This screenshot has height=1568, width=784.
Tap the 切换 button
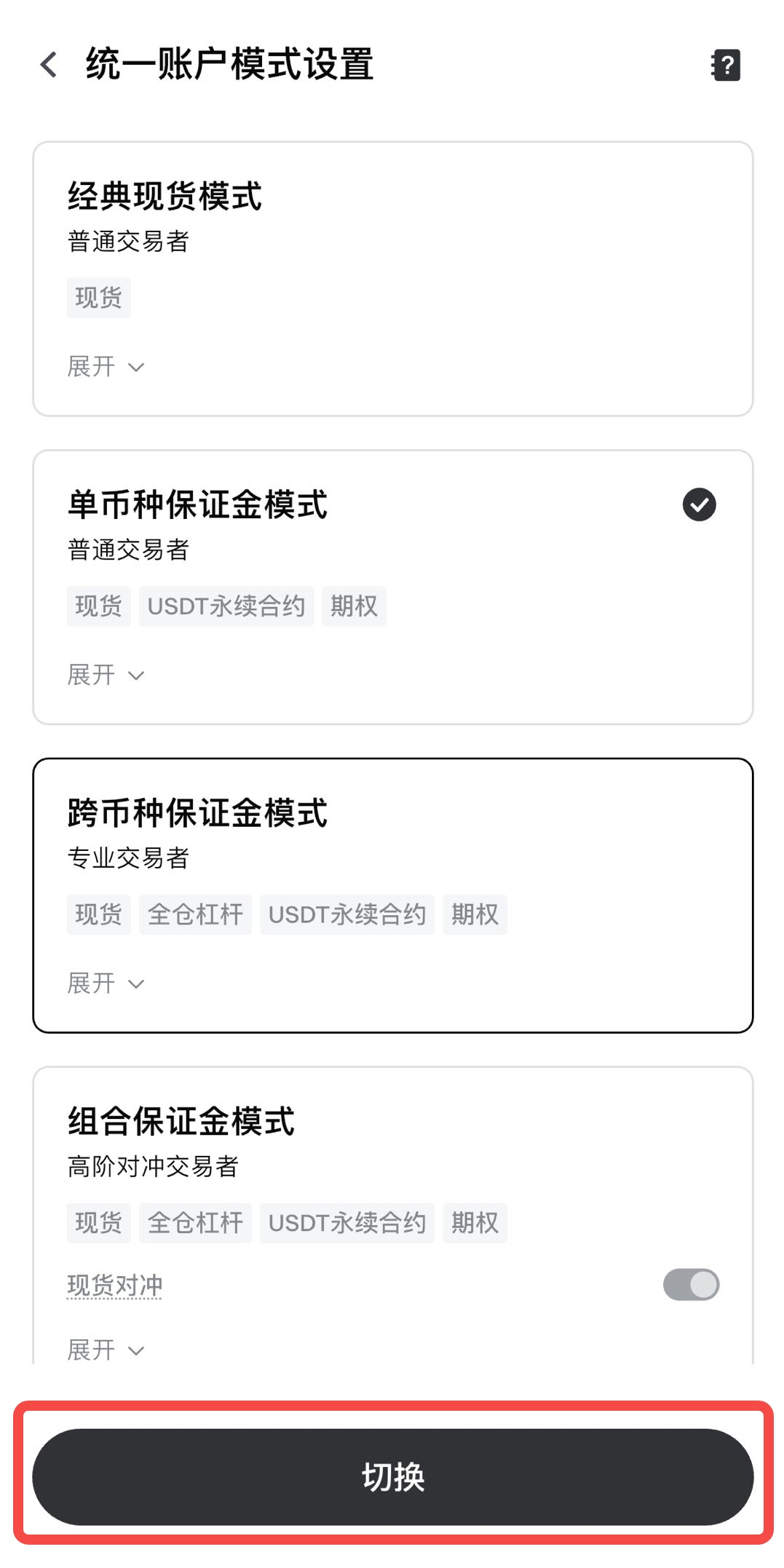(x=393, y=1477)
